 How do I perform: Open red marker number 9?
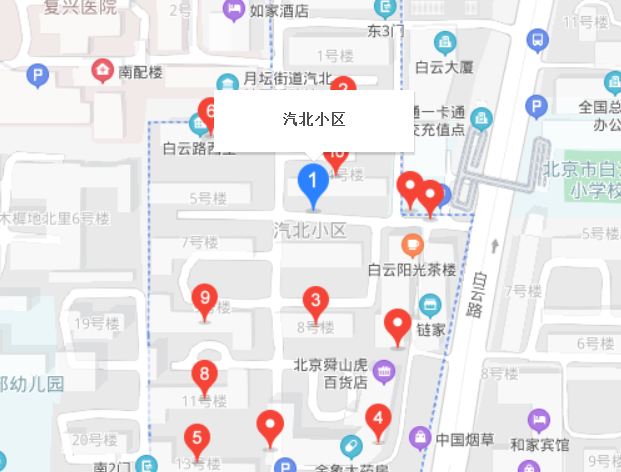coord(205,298)
